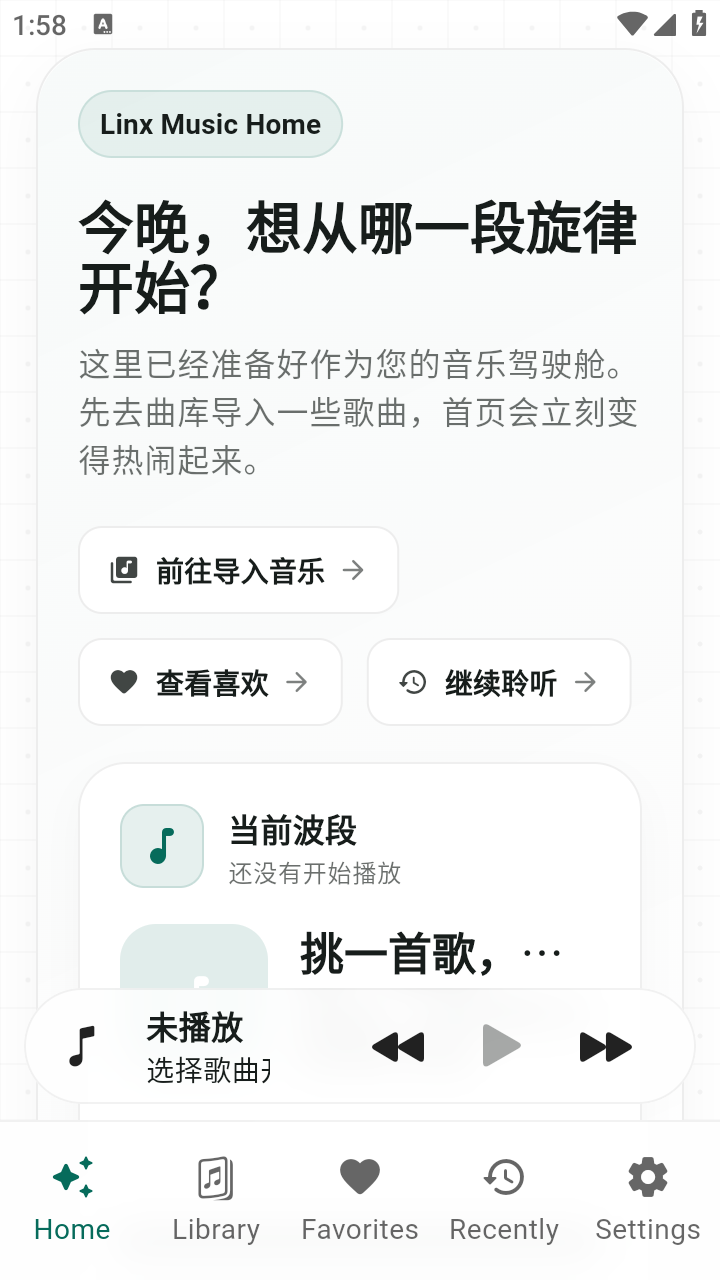
Task: Select the heart Favorites icon
Action: [x=359, y=1176]
